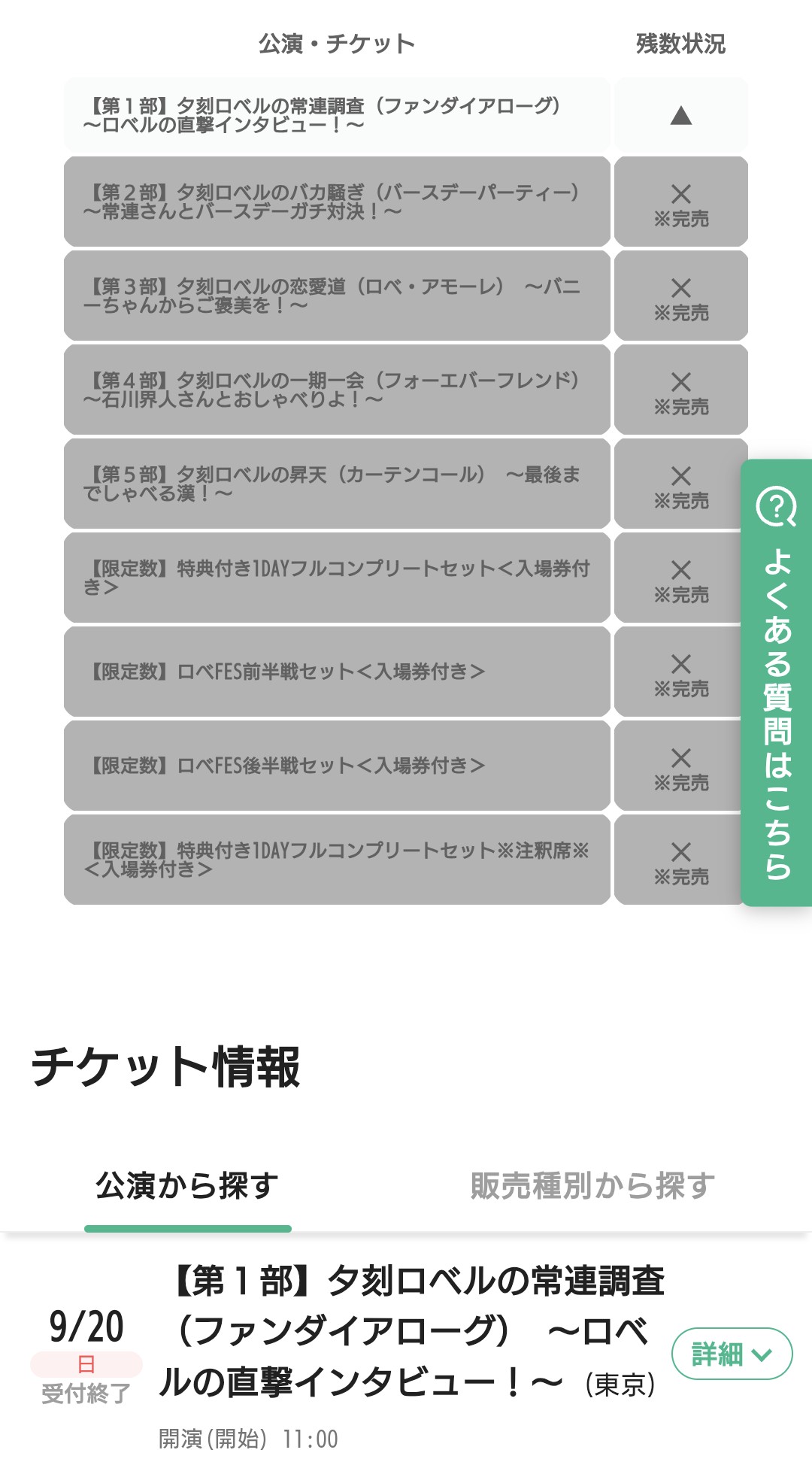Screen dimensions: 812x1465
Task: Expand 詳細 for the 第1部 performance
Action: pyautogui.click(x=732, y=1354)
